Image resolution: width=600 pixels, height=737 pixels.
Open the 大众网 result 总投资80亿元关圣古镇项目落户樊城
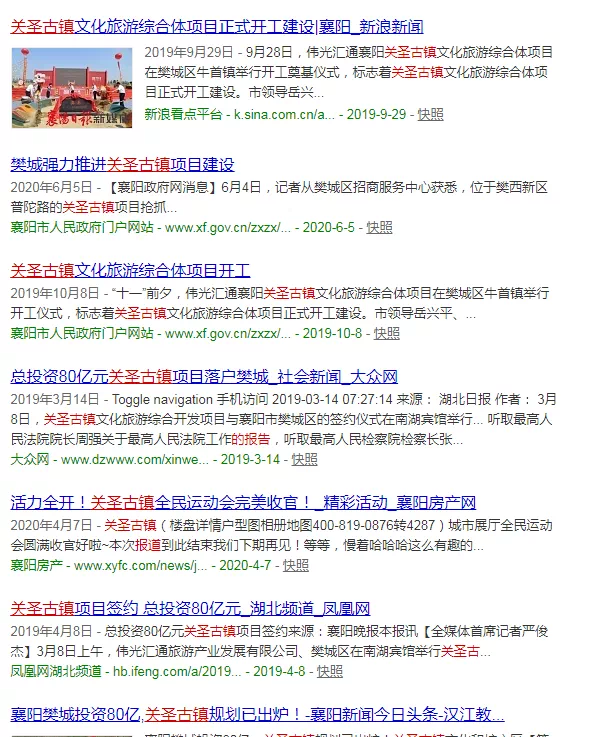point(204,377)
